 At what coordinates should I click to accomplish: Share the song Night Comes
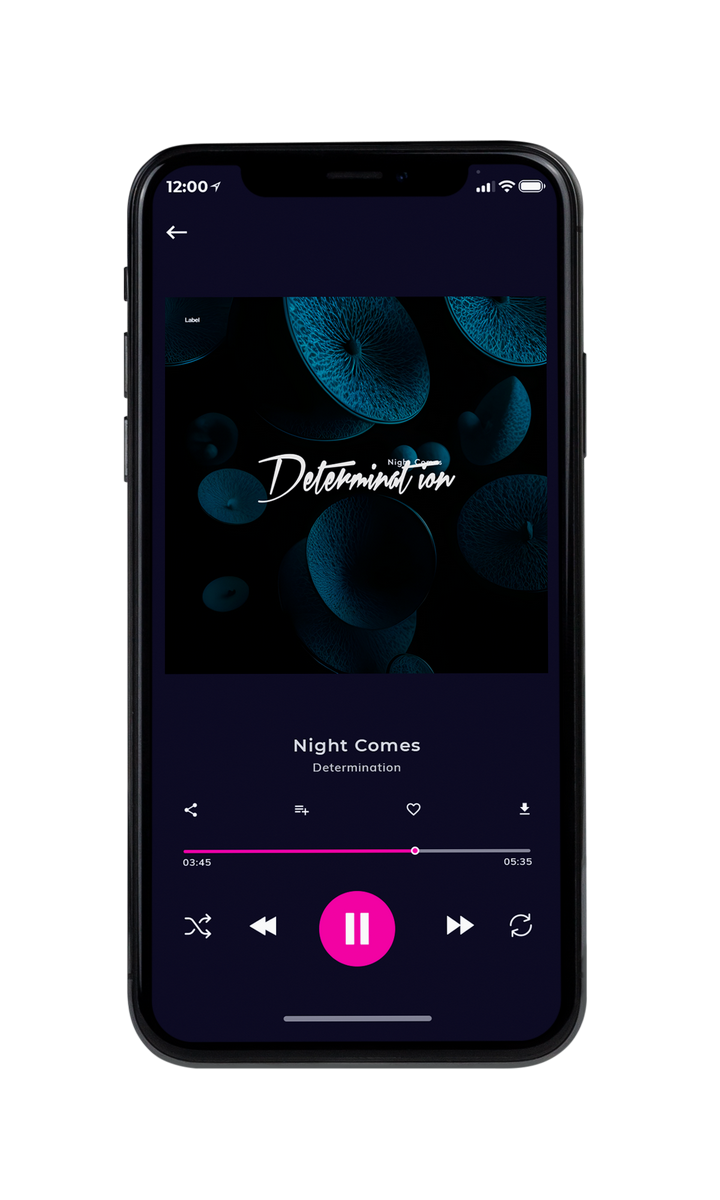191,810
